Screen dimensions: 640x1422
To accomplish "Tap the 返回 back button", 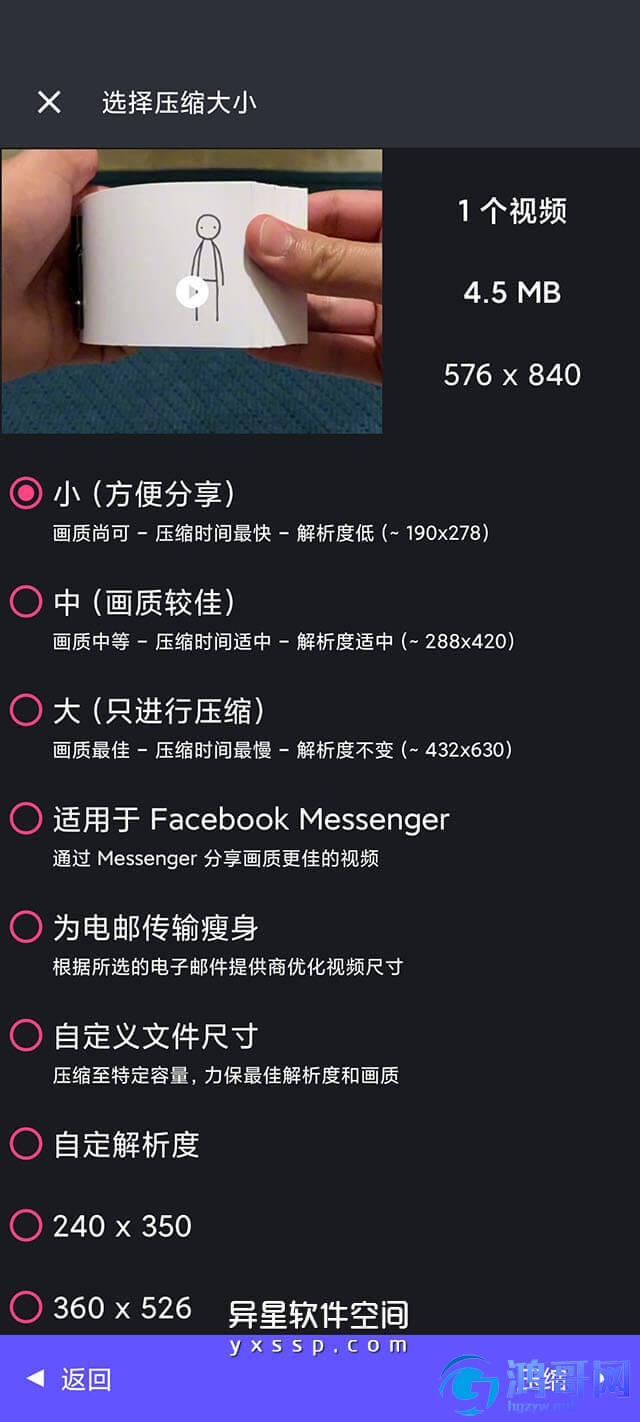I will point(70,1379).
